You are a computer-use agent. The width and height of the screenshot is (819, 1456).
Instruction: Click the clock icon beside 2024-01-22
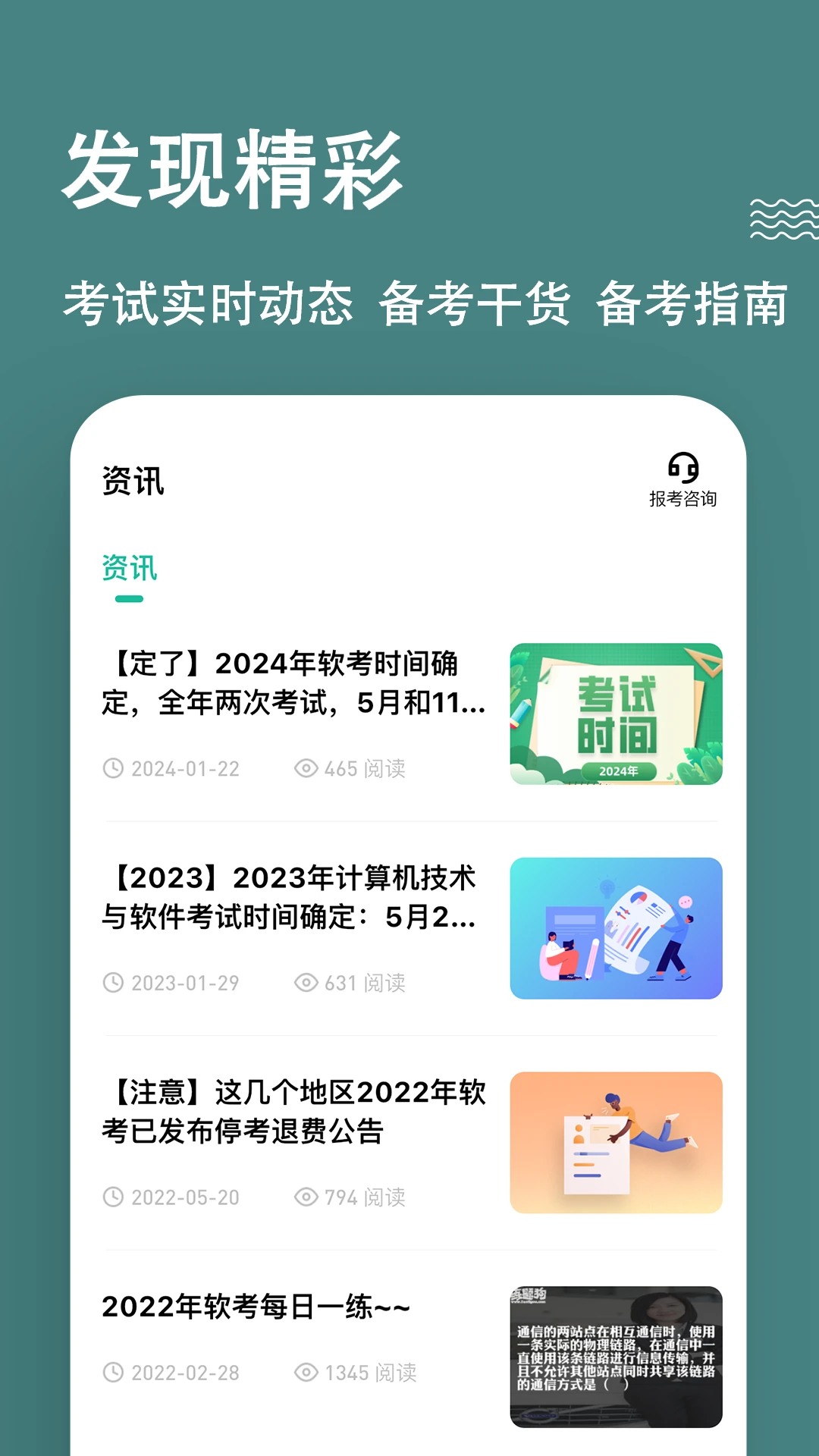pyautogui.click(x=115, y=770)
